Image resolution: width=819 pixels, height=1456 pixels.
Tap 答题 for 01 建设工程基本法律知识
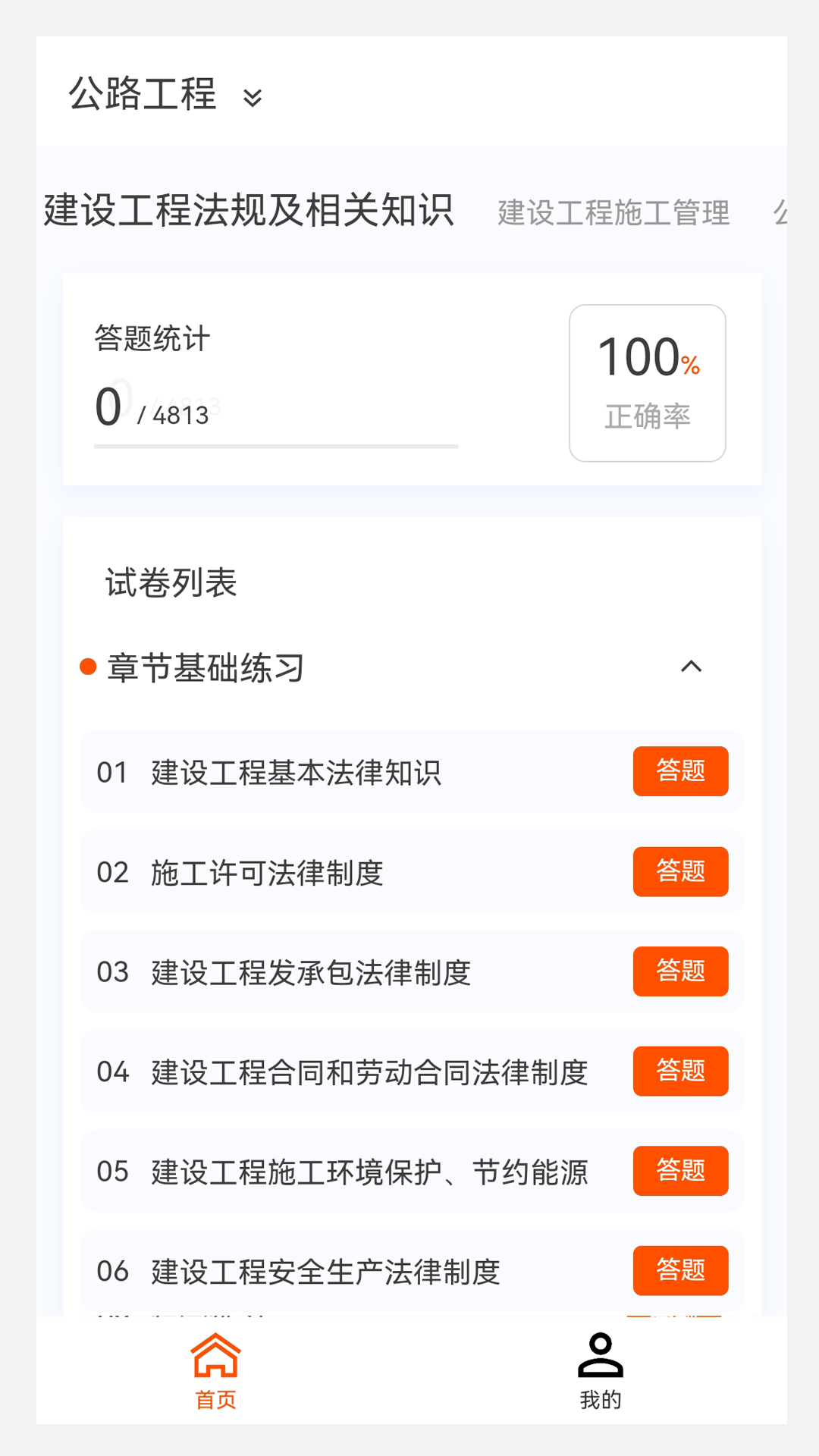680,771
